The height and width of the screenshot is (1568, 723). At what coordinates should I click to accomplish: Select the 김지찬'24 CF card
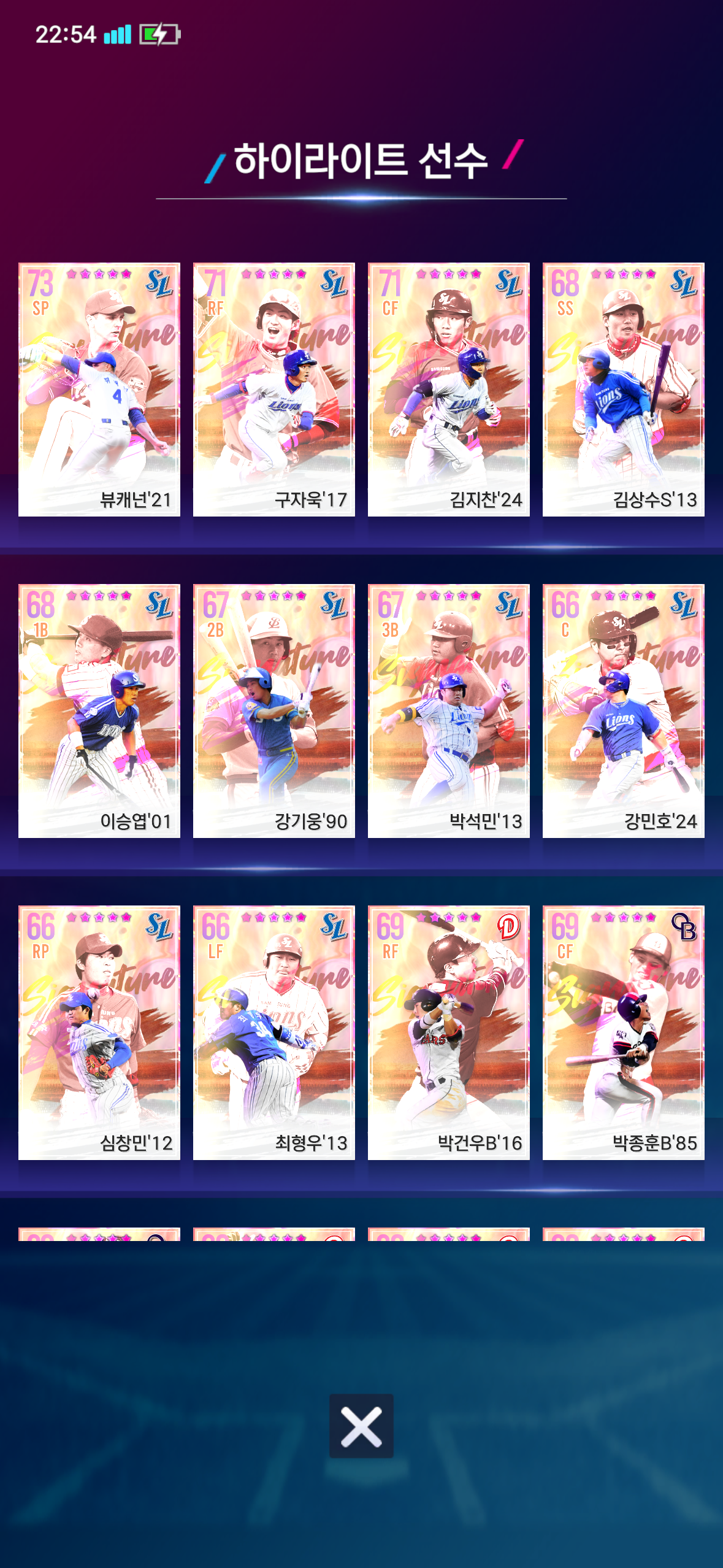click(x=449, y=390)
